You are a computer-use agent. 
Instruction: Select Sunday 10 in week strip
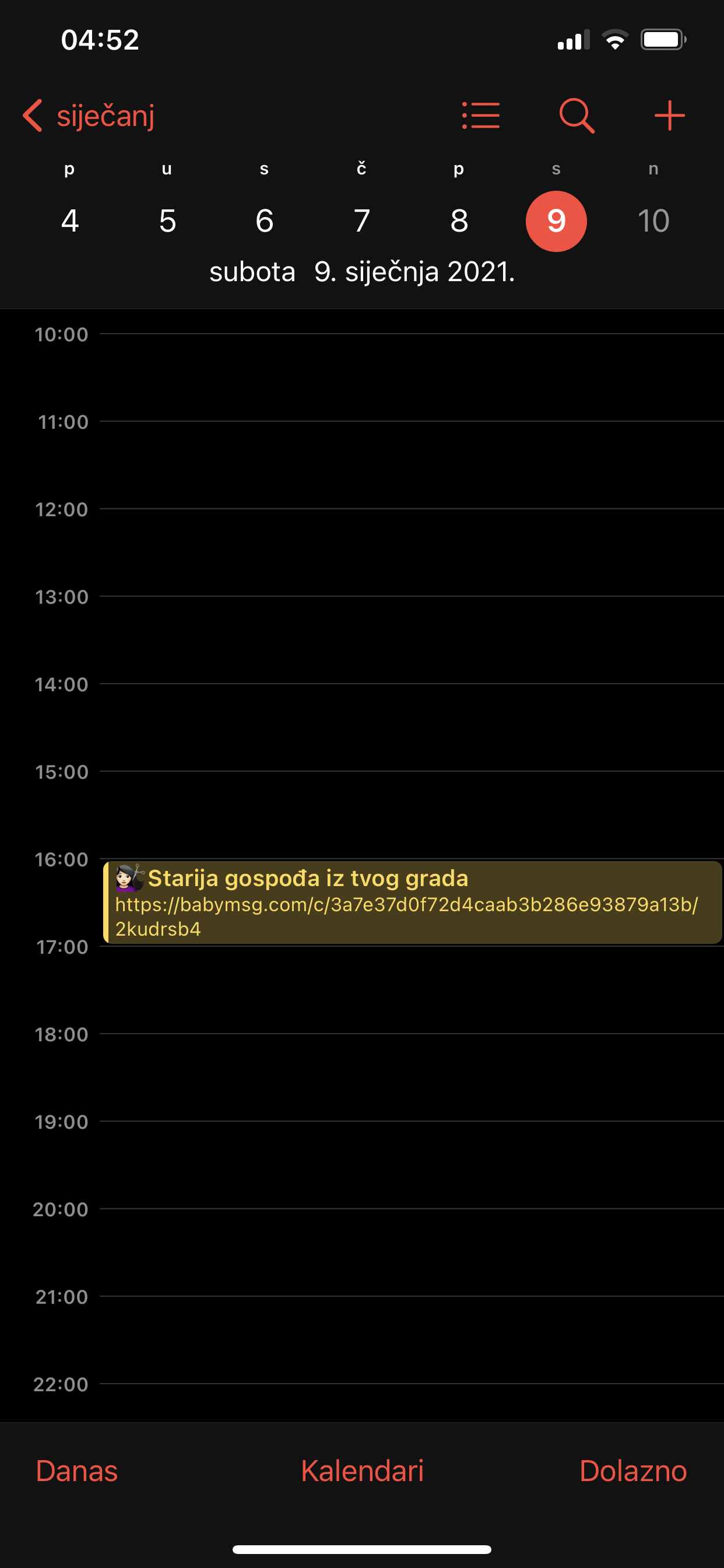pyautogui.click(x=653, y=220)
